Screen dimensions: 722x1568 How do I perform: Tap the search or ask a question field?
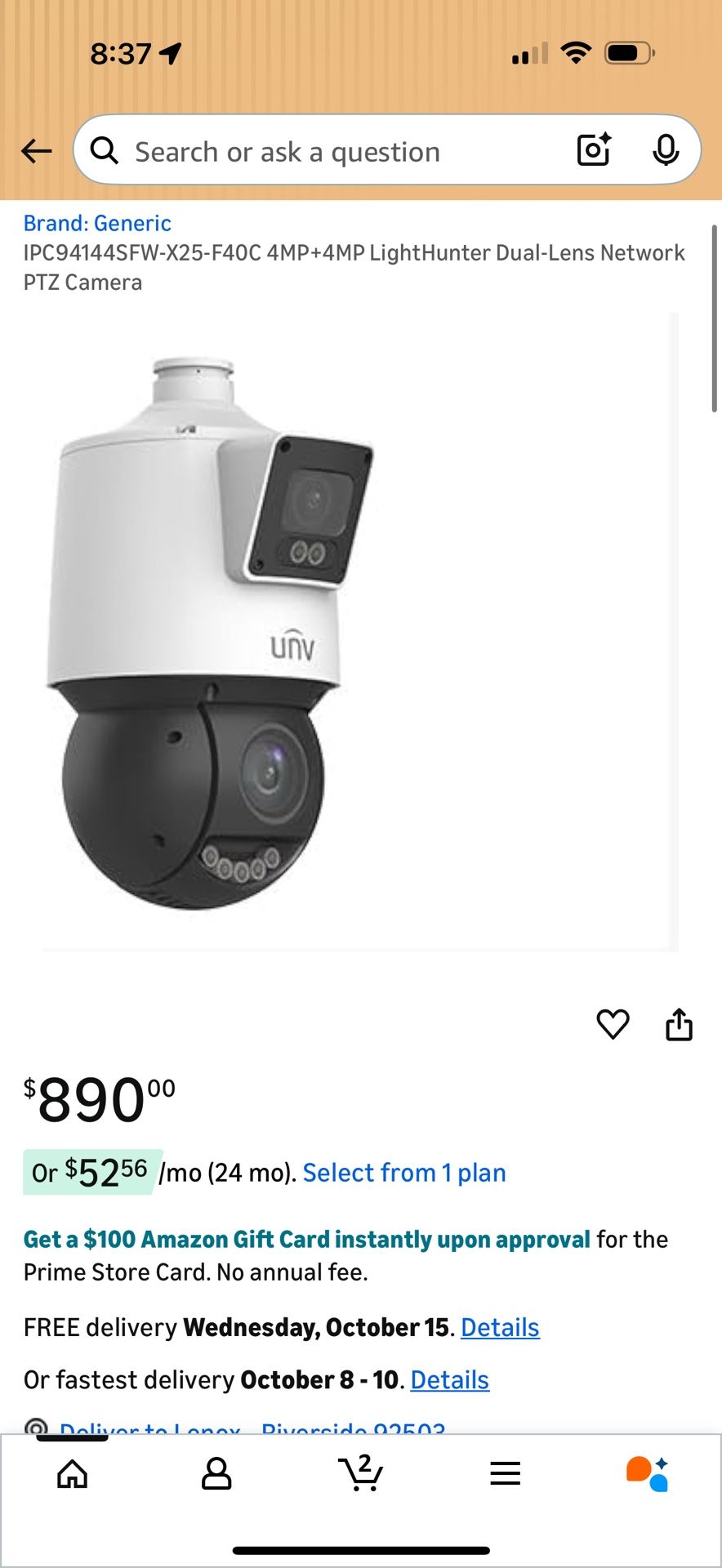point(327,151)
